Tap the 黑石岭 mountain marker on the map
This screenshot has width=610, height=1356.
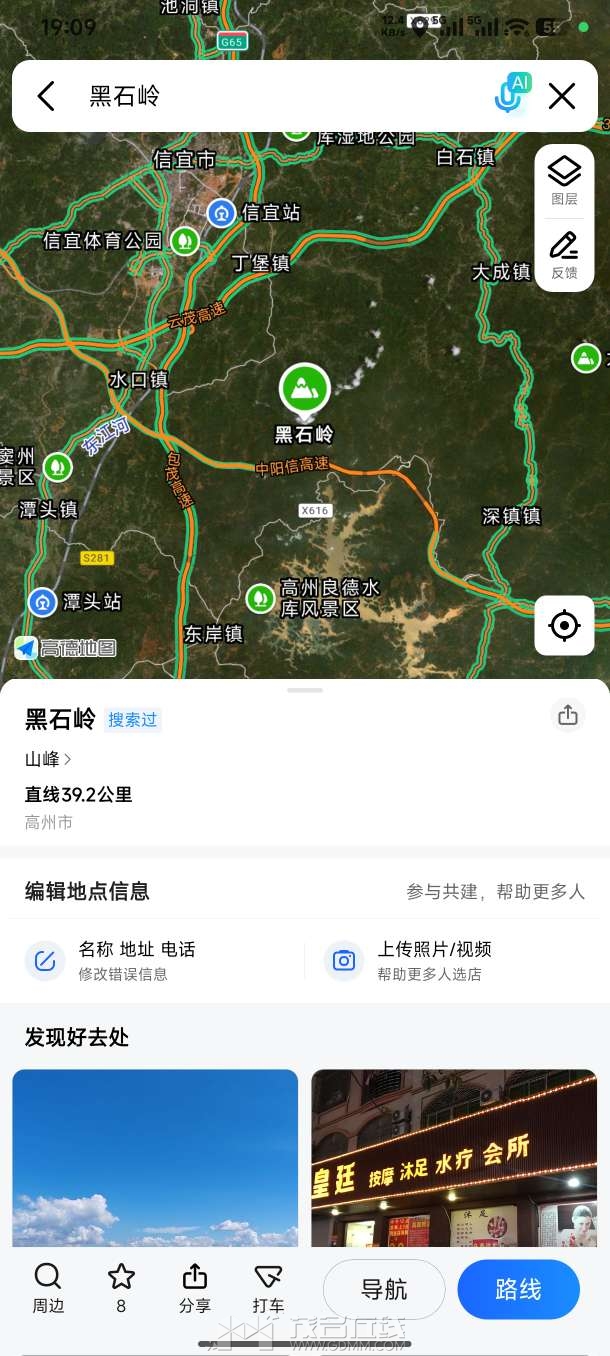[x=305, y=390]
